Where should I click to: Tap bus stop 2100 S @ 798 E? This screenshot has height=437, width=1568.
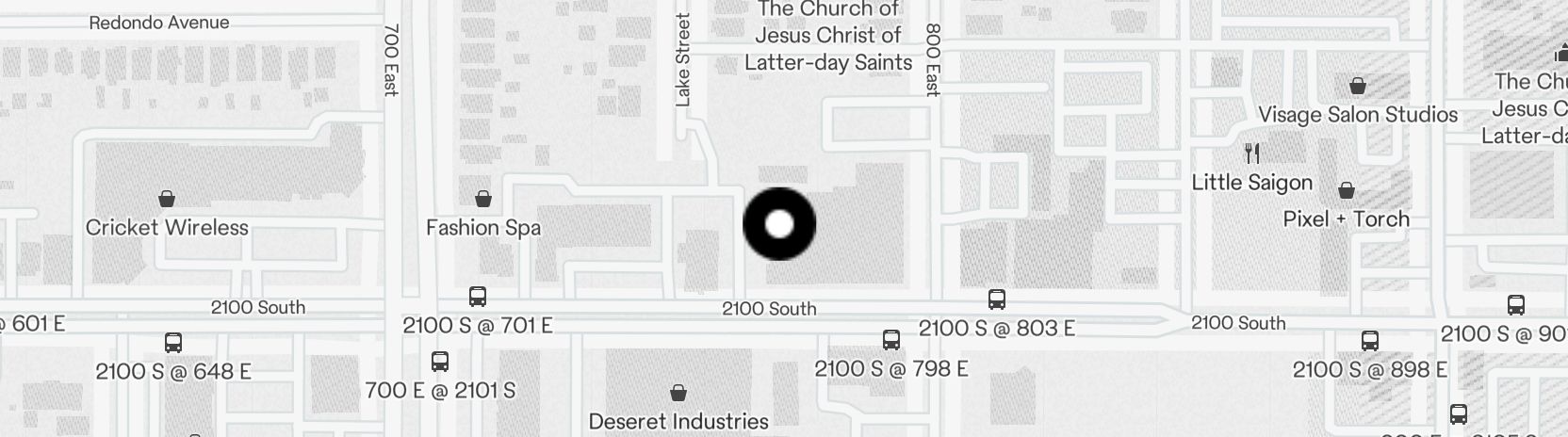click(x=891, y=340)
